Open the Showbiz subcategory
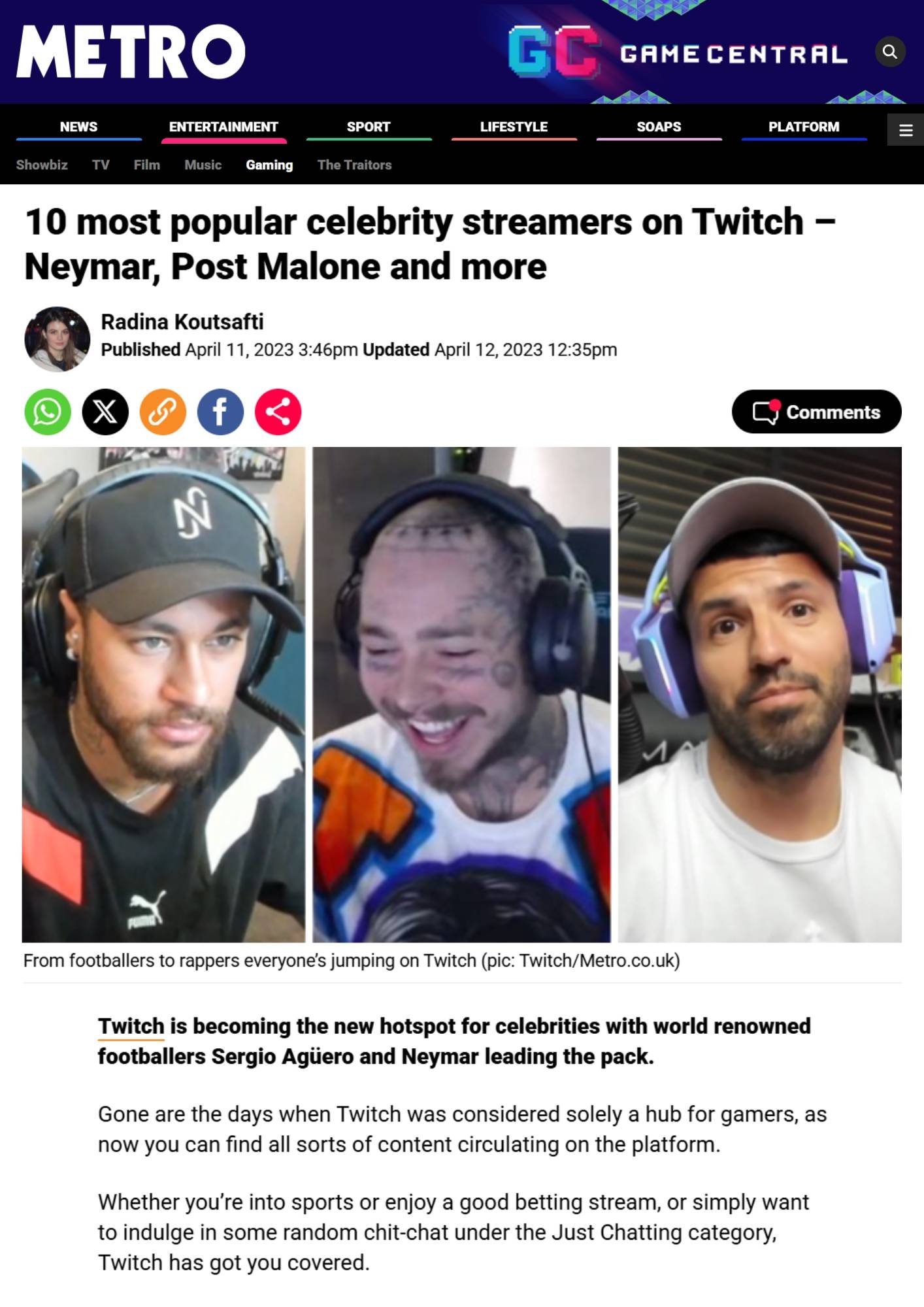The image size is (924, 1307). [42, 165]
